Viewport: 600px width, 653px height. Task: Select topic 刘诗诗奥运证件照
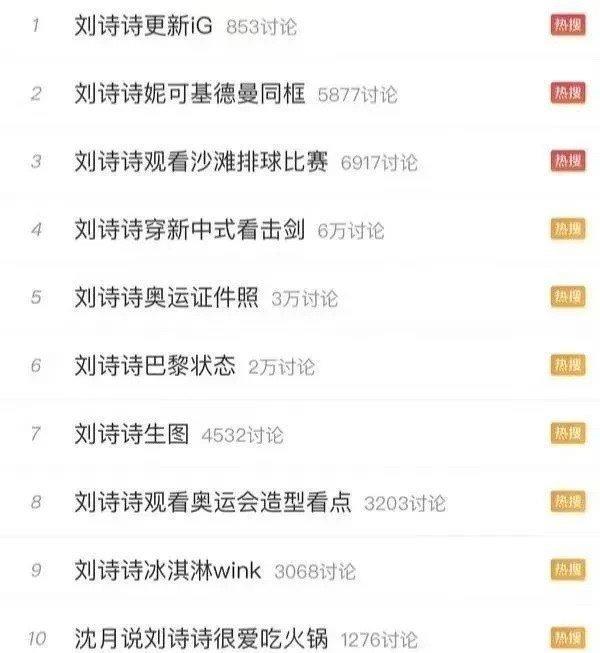[x=166, y=298]
